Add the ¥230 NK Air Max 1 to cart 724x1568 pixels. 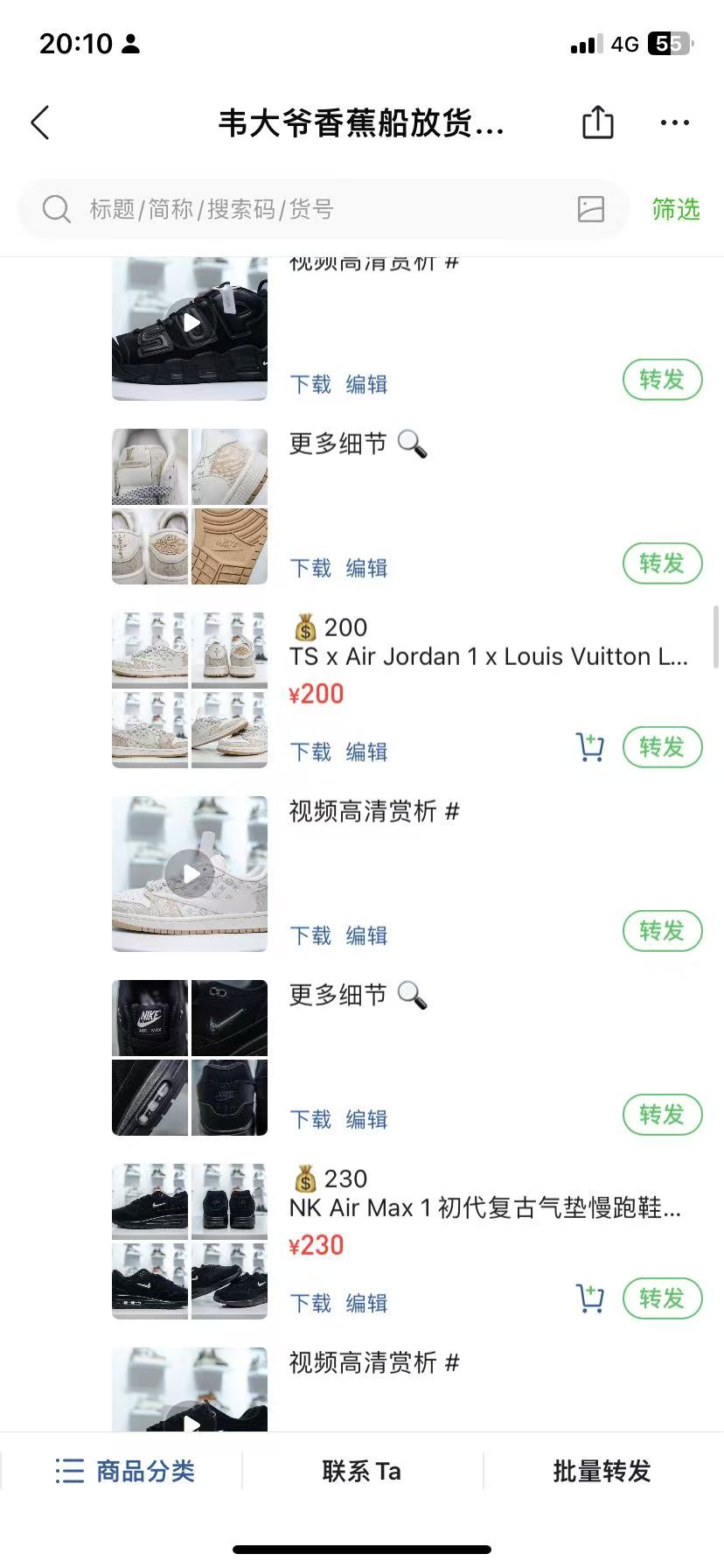point(590,1298)
